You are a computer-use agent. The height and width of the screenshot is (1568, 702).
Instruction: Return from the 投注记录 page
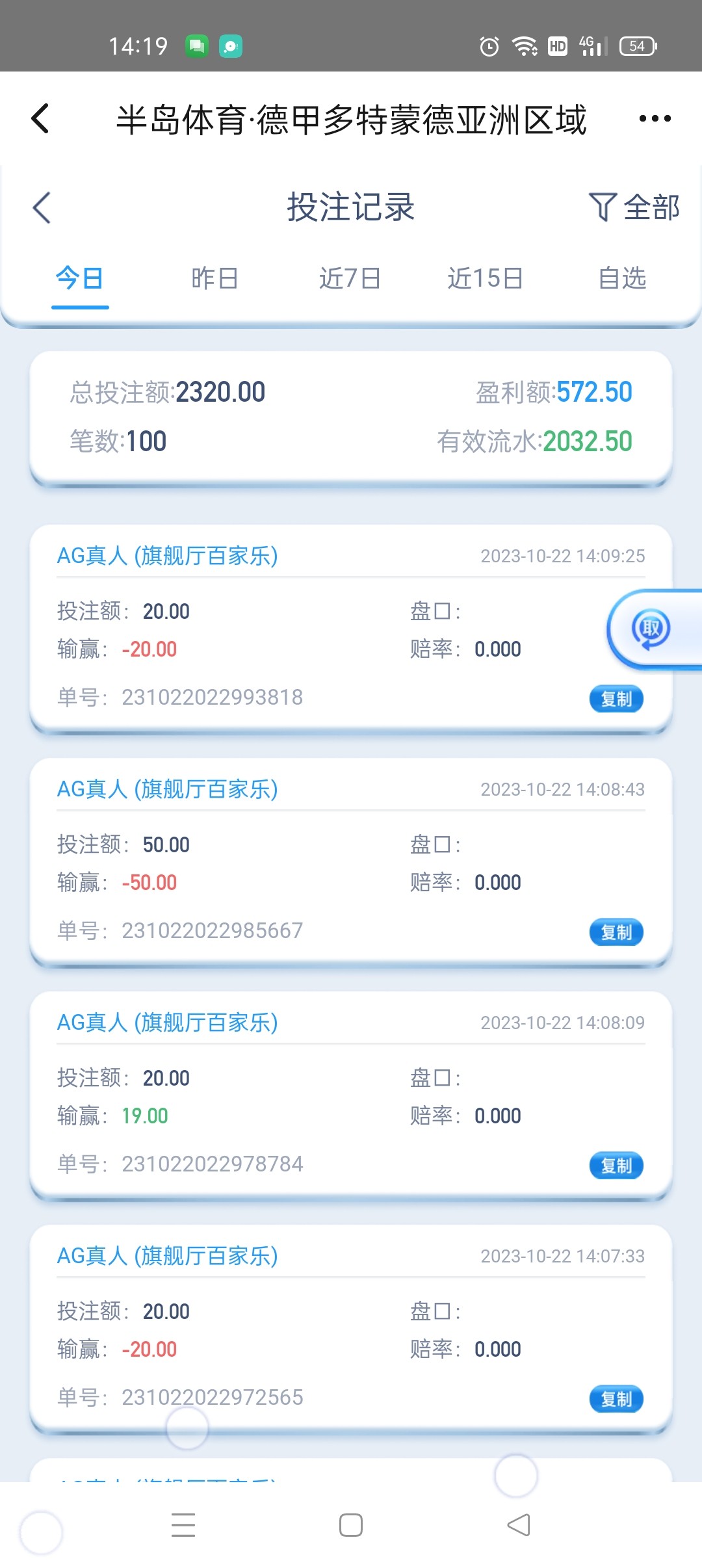click(x=42, y=208)
